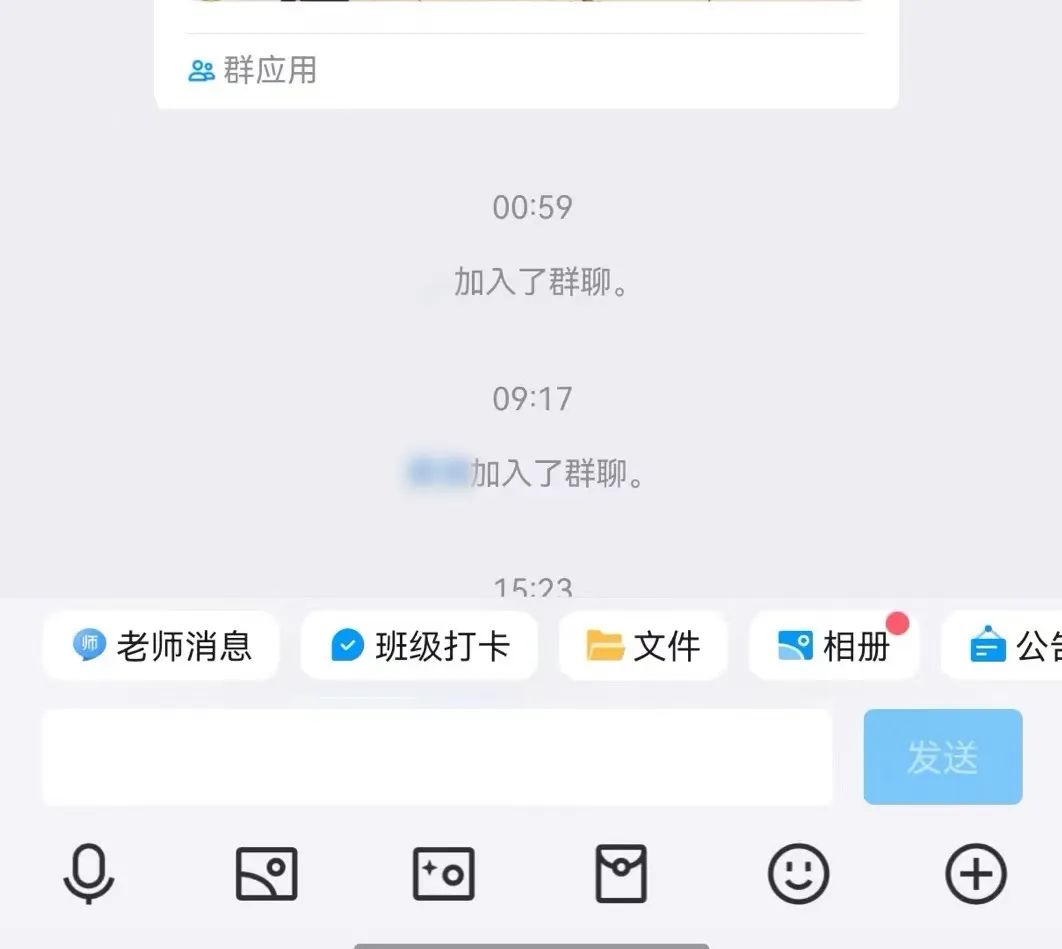Open the emoji picker
This screenshot has height=949, width=1062.
coord(798,873)
